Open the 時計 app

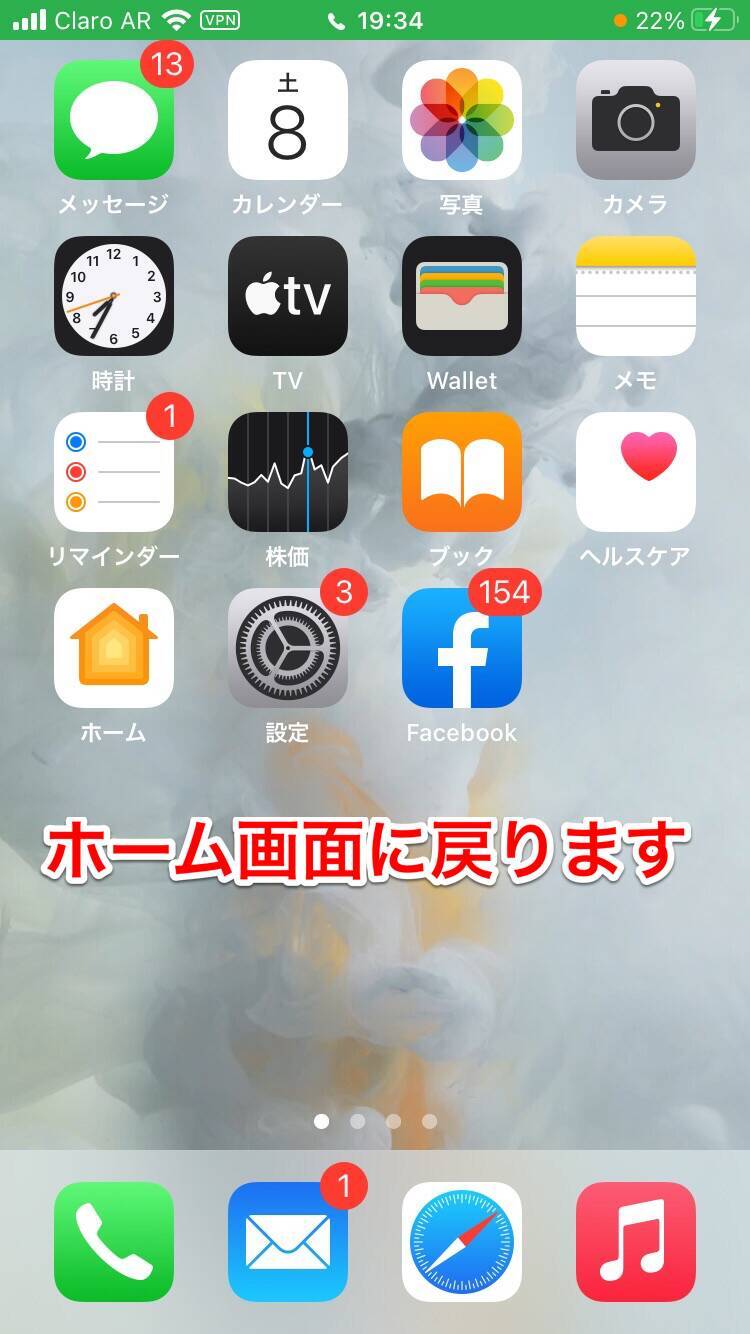[x=114, y=296]
